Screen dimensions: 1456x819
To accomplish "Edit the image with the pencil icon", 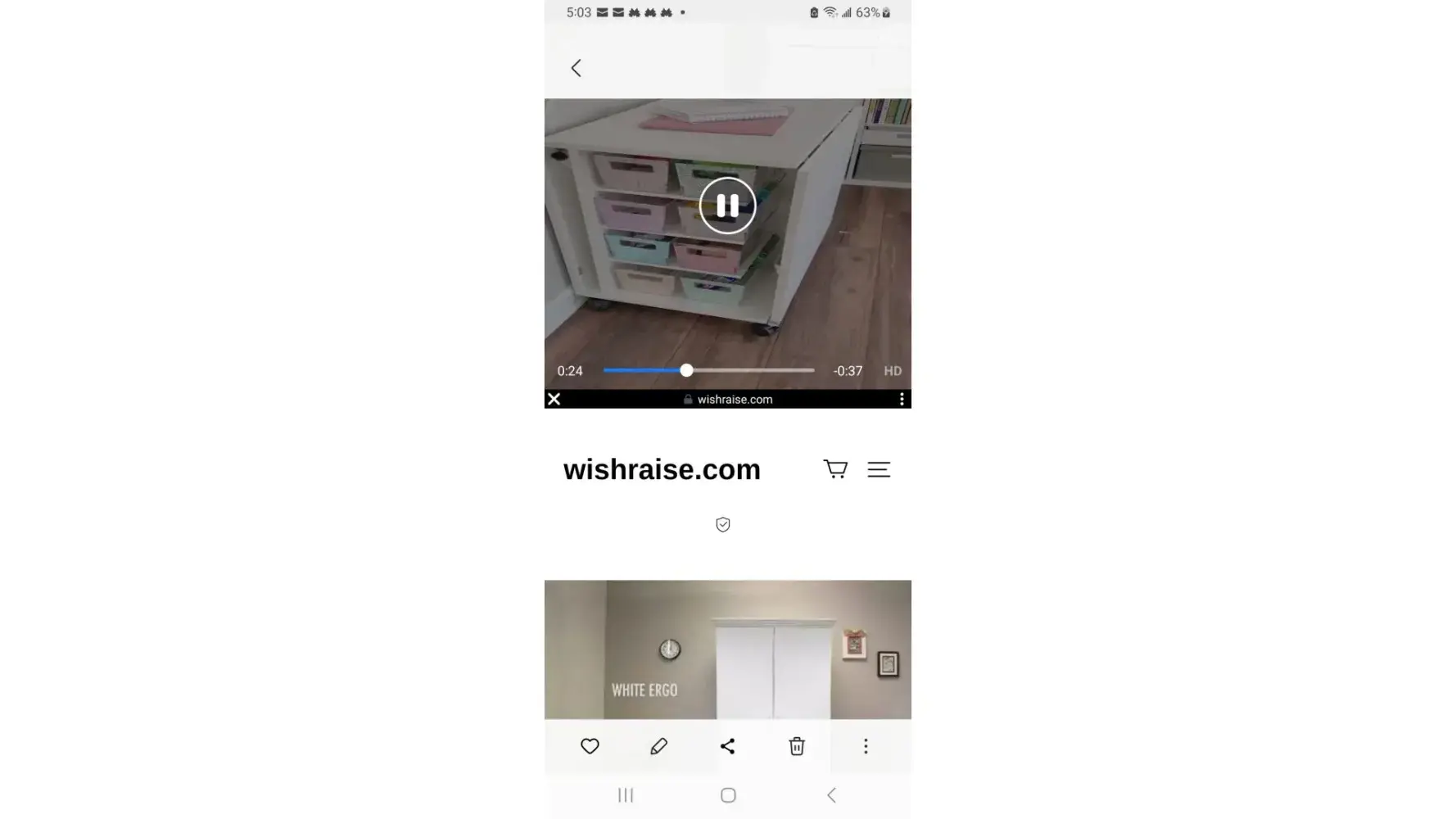I will [x=658, y=746].
